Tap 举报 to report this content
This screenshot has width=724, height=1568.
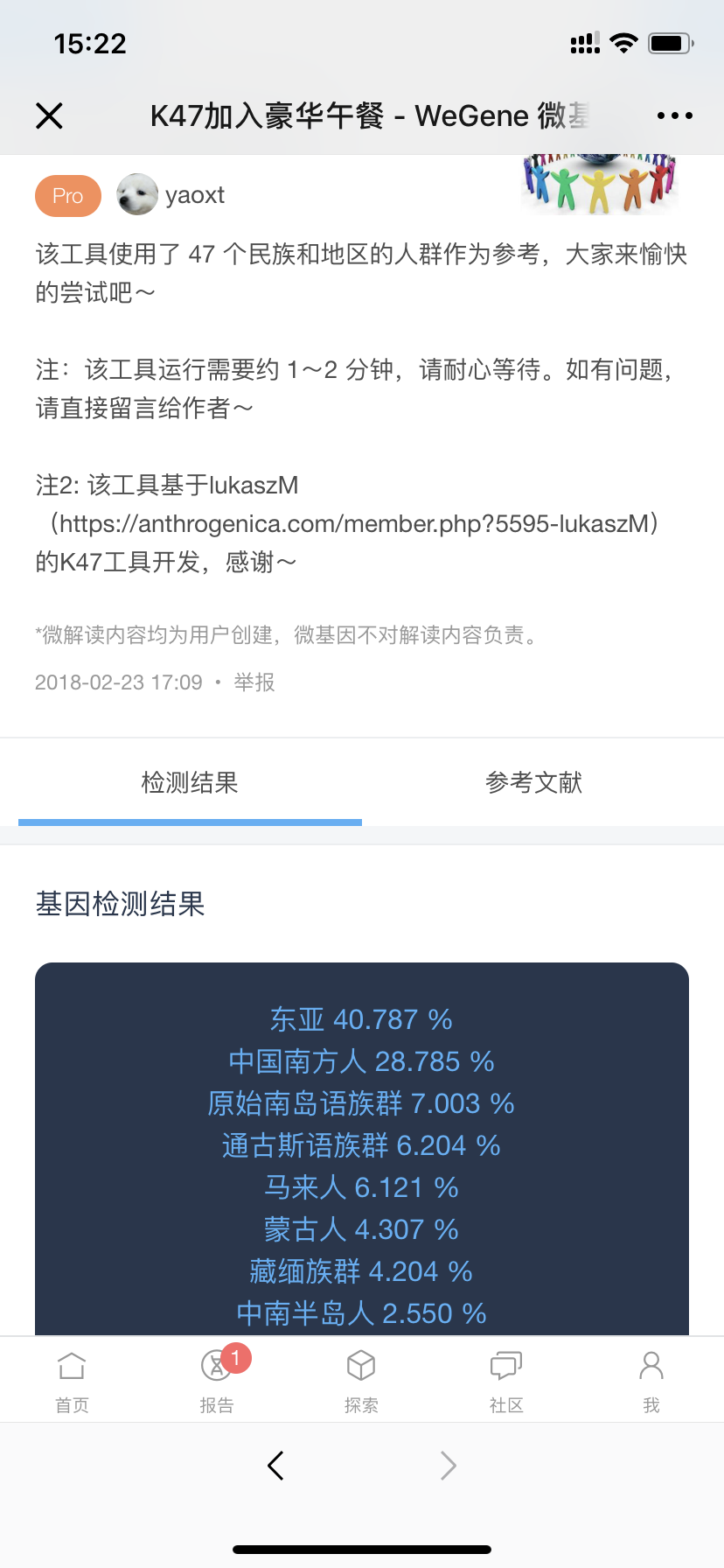pos(254,682)
